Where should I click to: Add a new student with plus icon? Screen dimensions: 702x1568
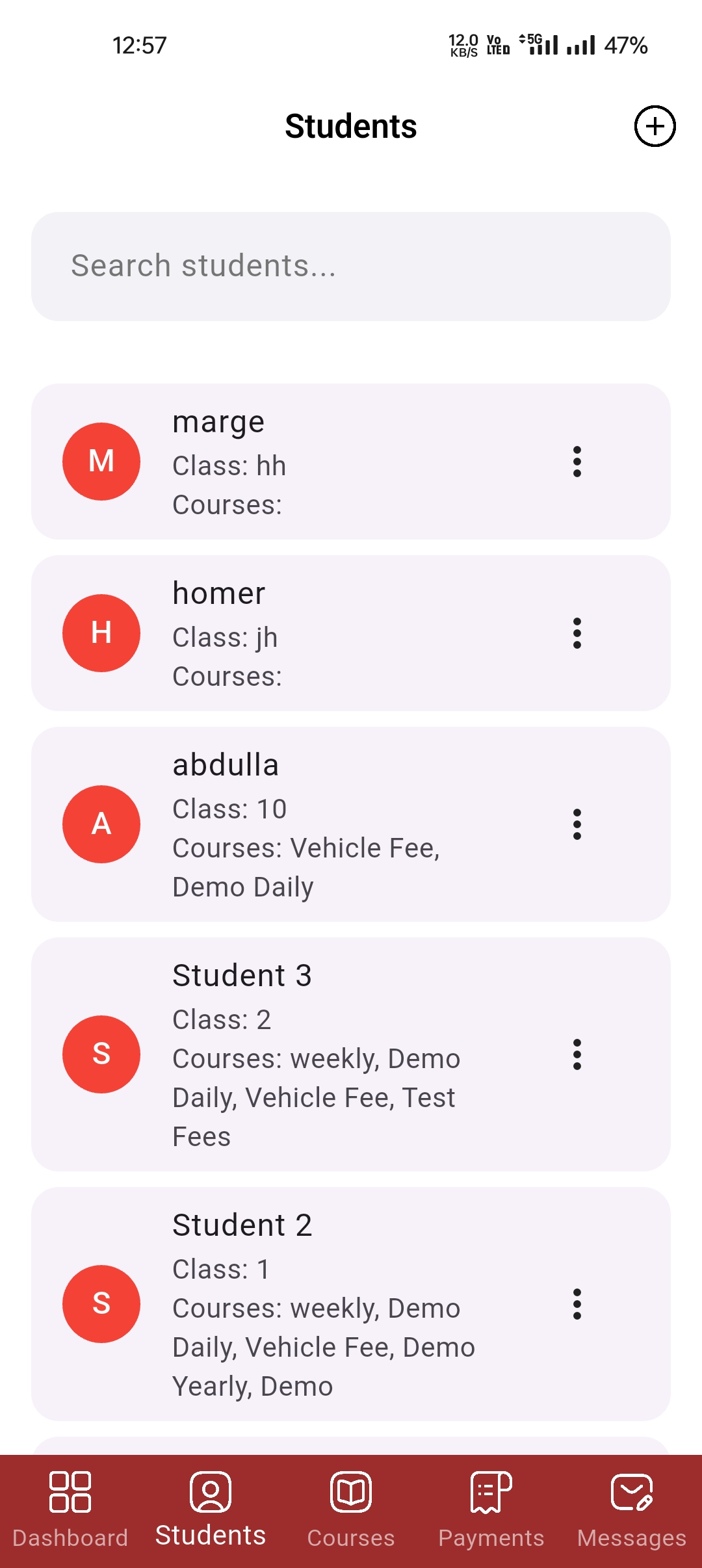[655, 126]
